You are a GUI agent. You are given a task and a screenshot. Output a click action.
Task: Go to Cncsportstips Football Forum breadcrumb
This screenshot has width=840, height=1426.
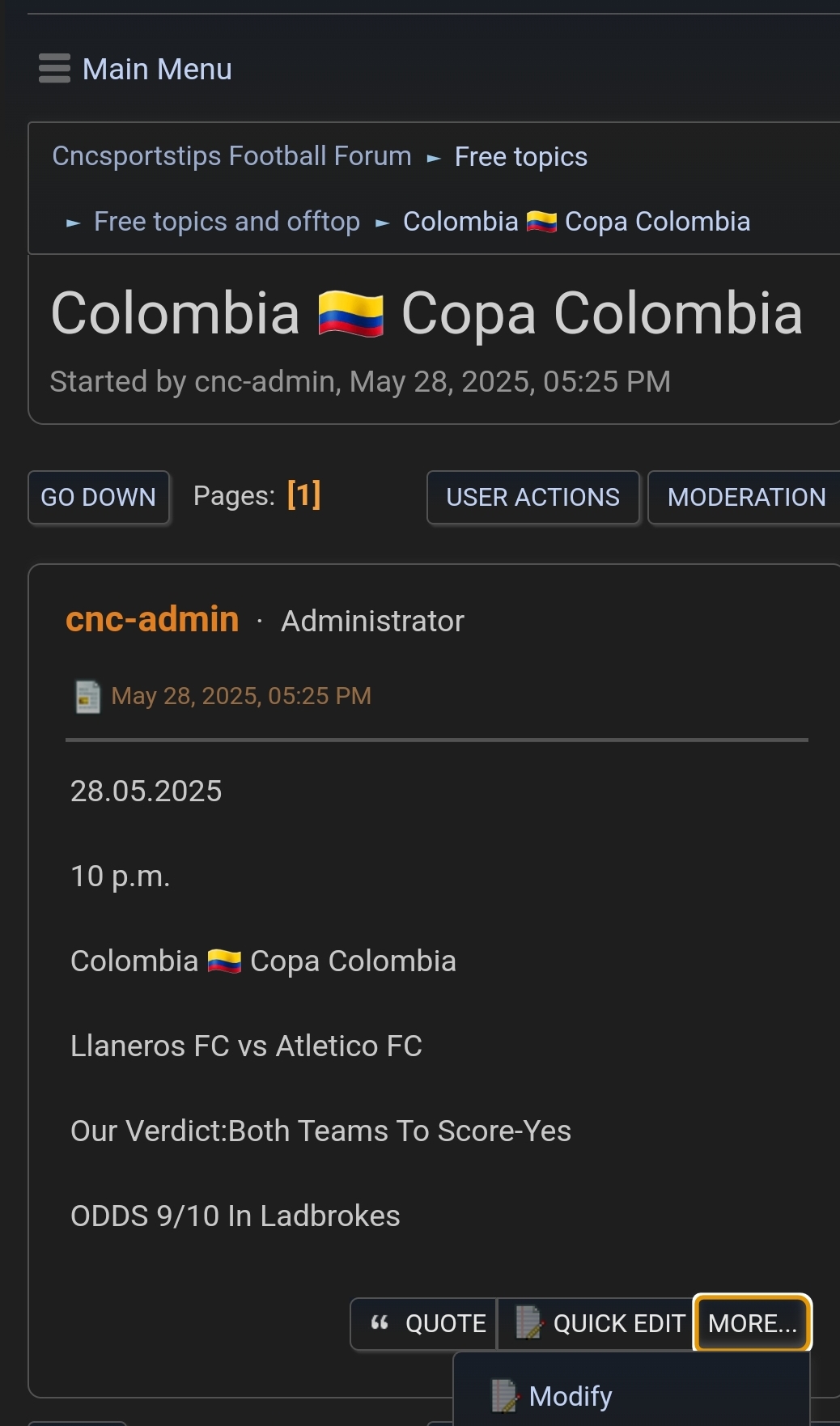coord(231,155)
